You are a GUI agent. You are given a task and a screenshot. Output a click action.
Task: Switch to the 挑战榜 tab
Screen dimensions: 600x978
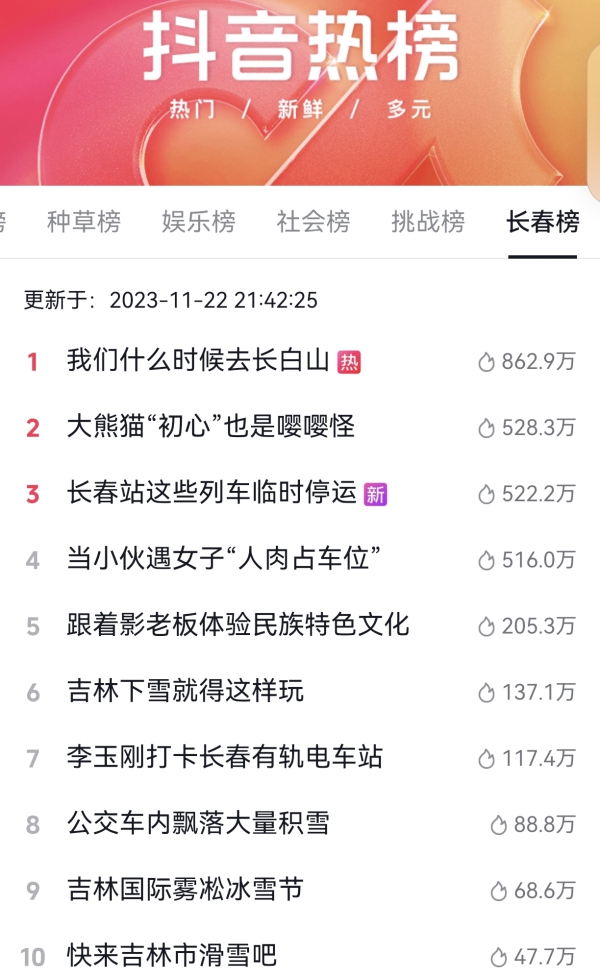[x=428, y=222]
